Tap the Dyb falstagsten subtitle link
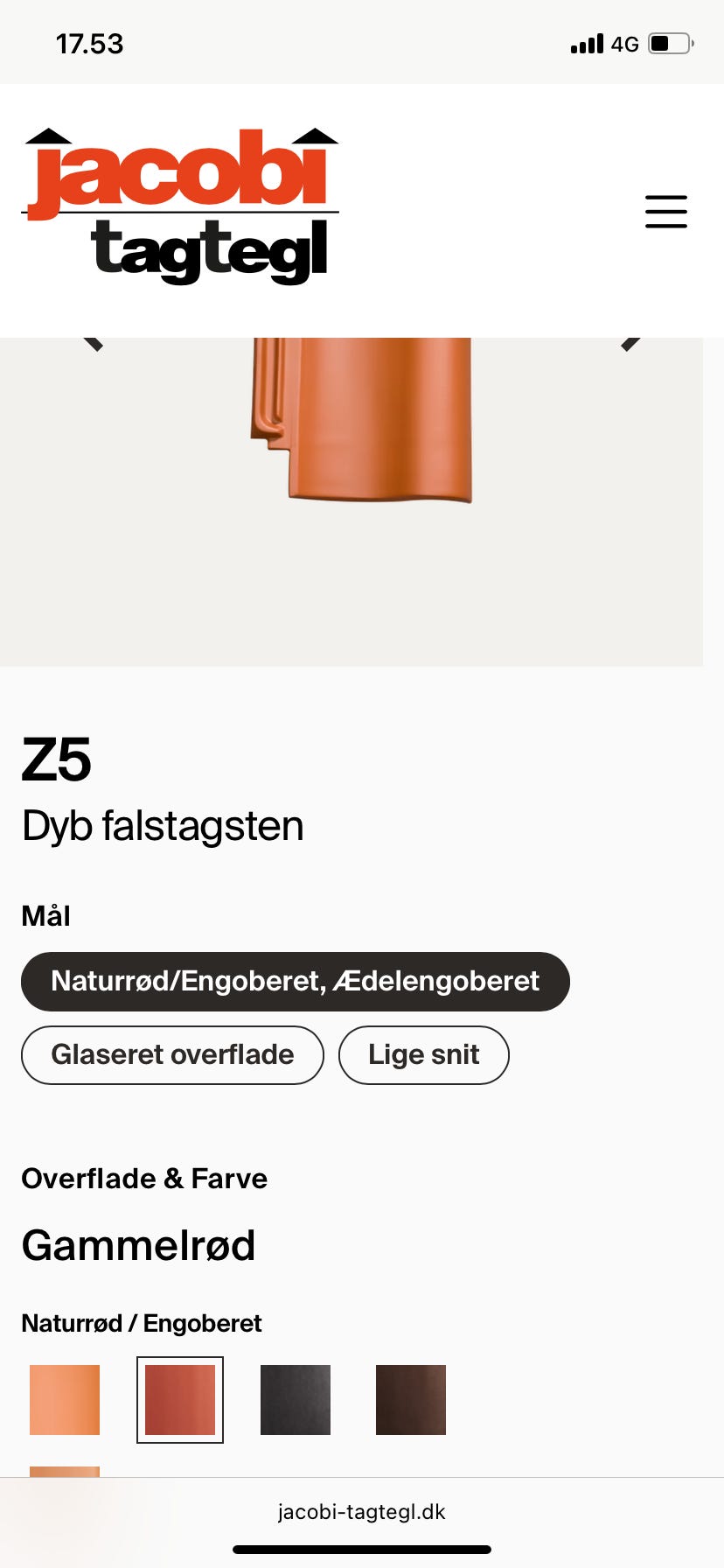Image resolution: width=724 pixels, height=1568 pixels. coord(162,823)
